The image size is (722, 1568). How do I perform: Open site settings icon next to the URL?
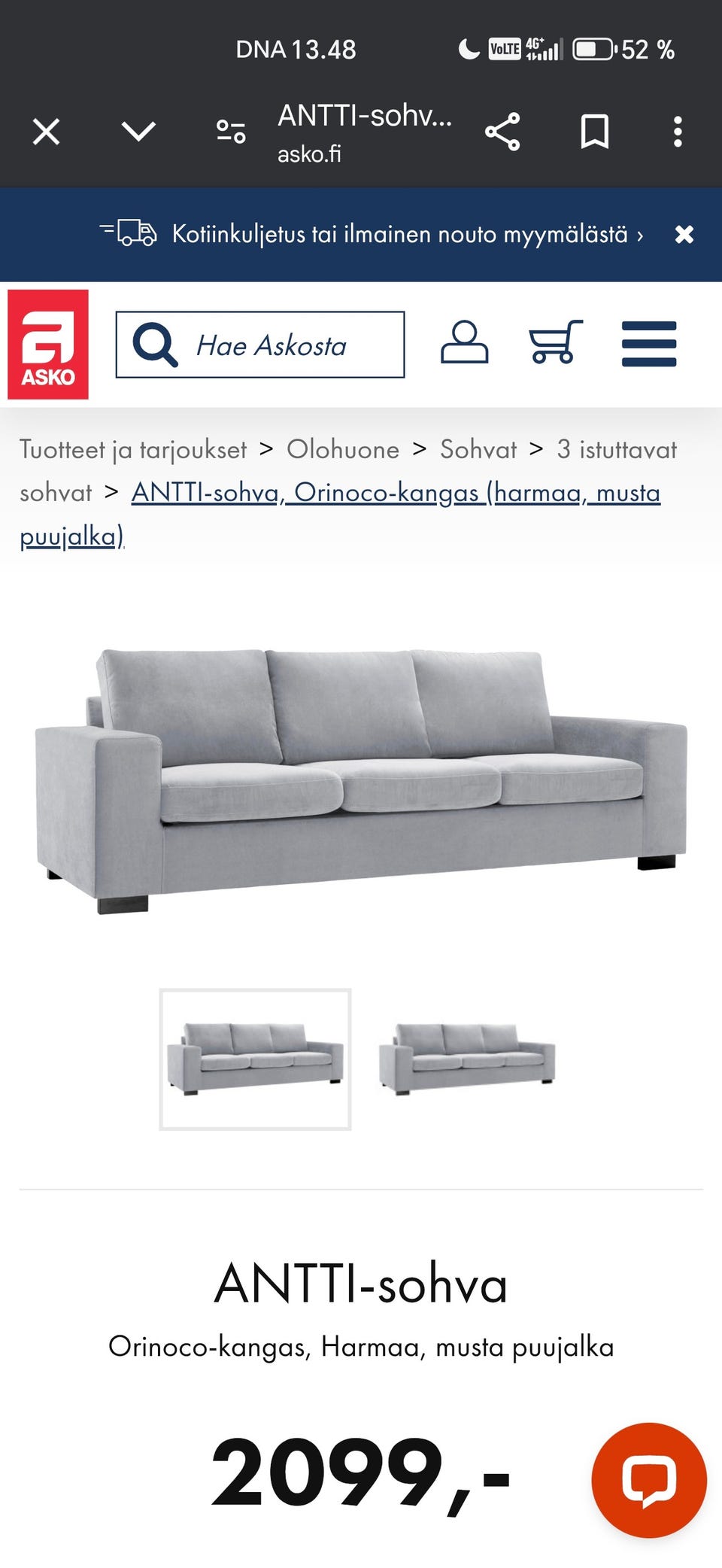[231, 132]
